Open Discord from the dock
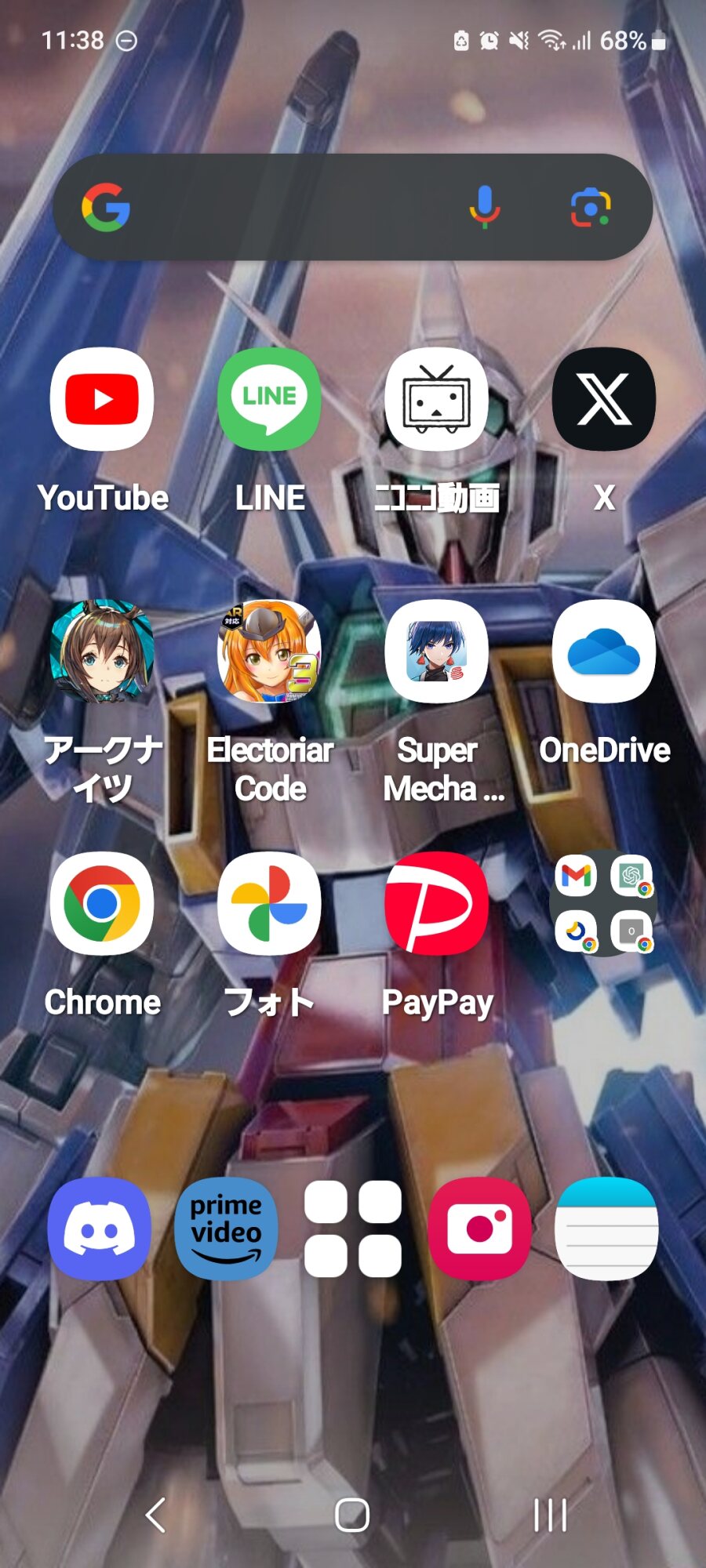This screenshot has height=1568, width=706. (99, 1229)
